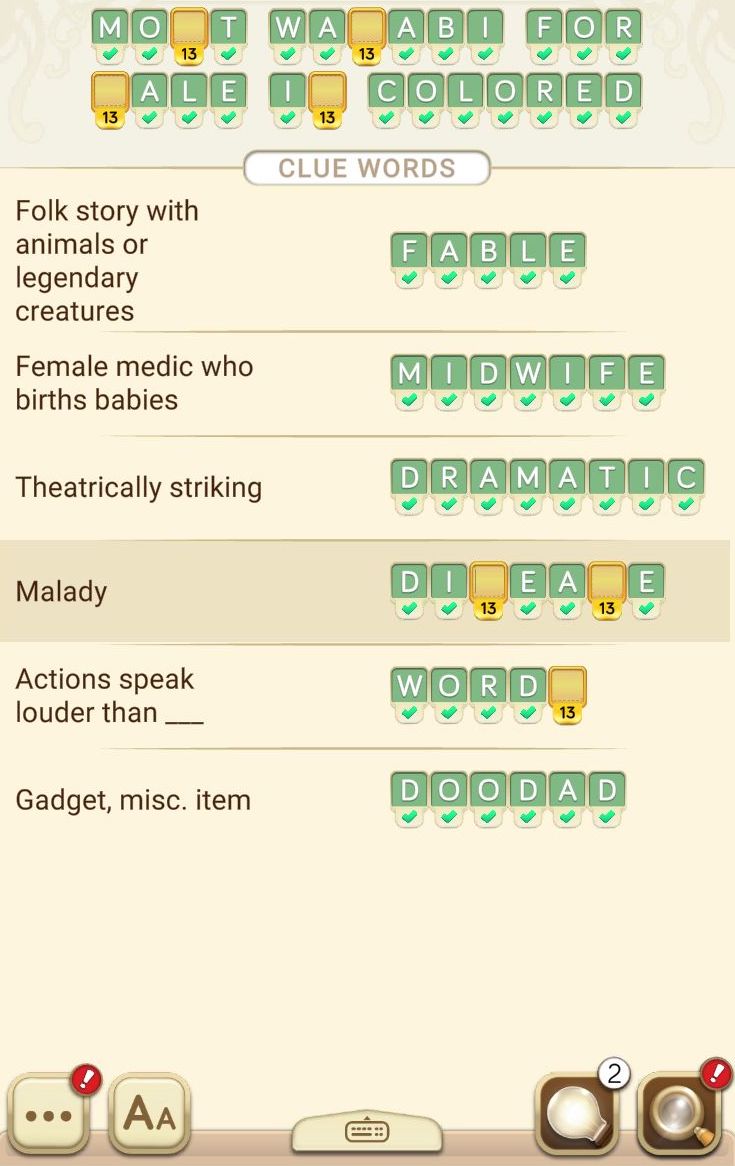Select the empty tile in MO_T
The image size is (735, 1166).
(x=189, y=29)
